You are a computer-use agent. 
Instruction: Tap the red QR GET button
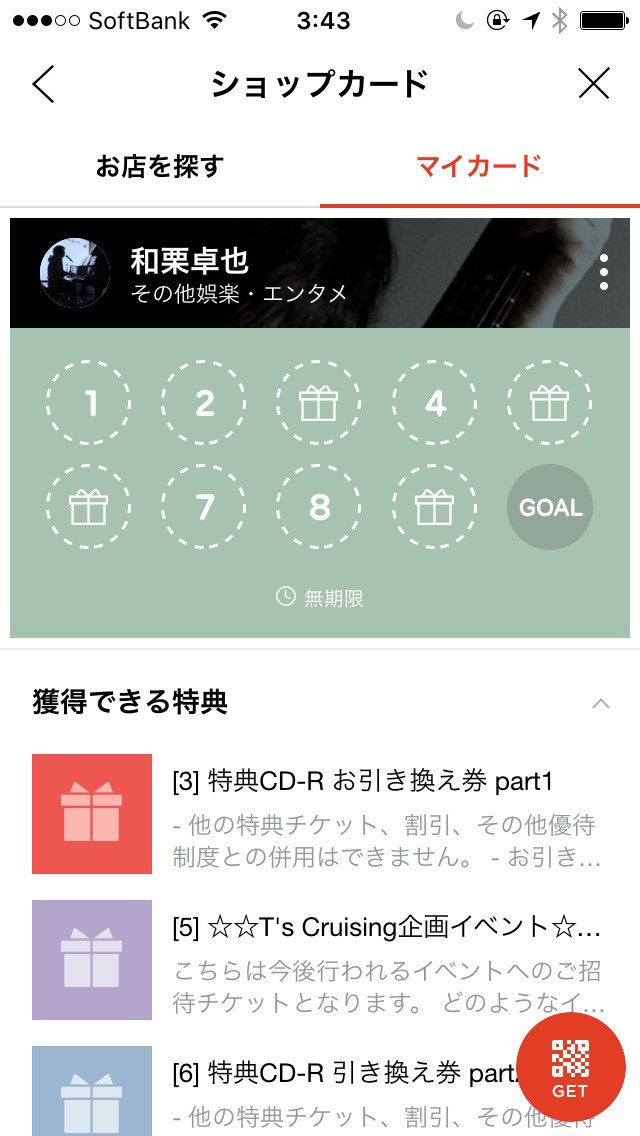[x=570, y=1068]
